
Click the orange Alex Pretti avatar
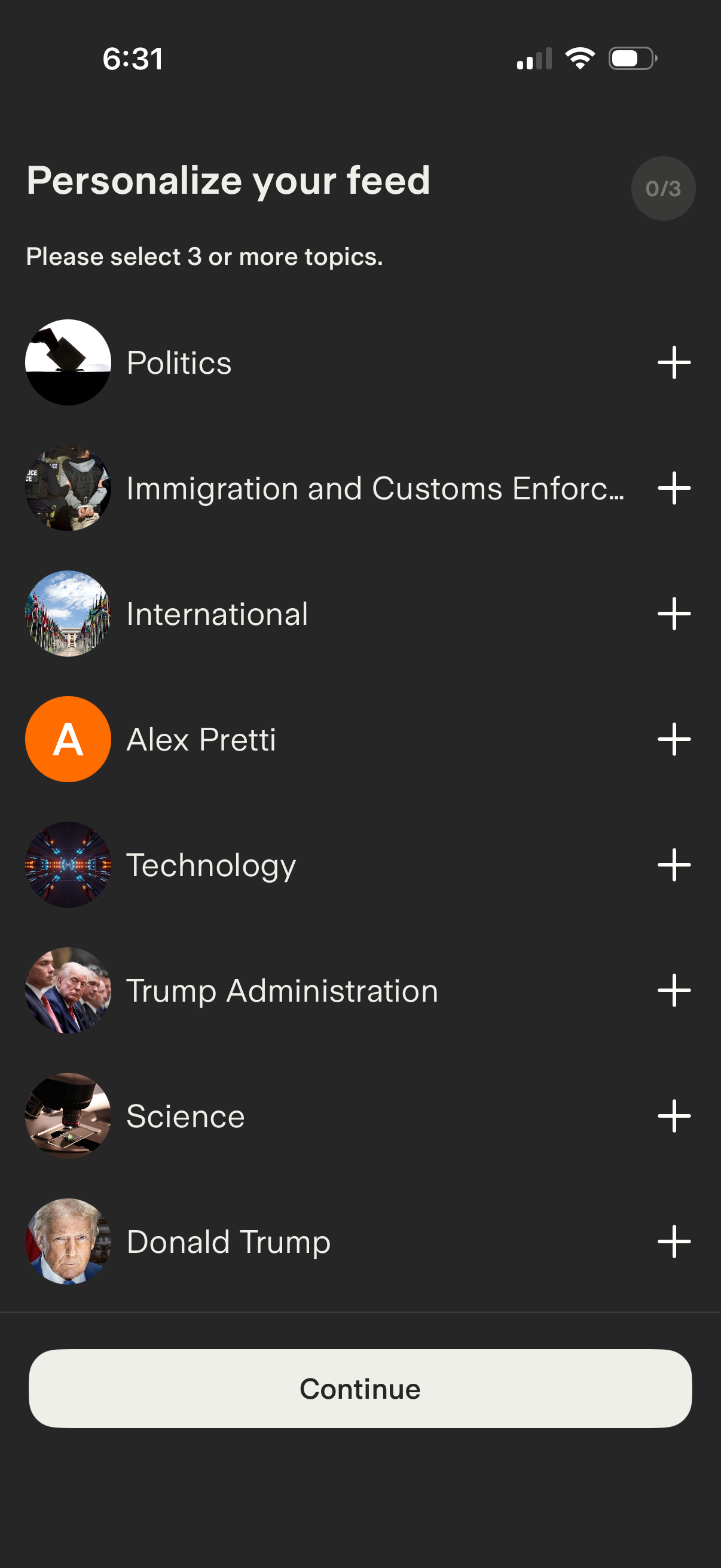(68, 739)
